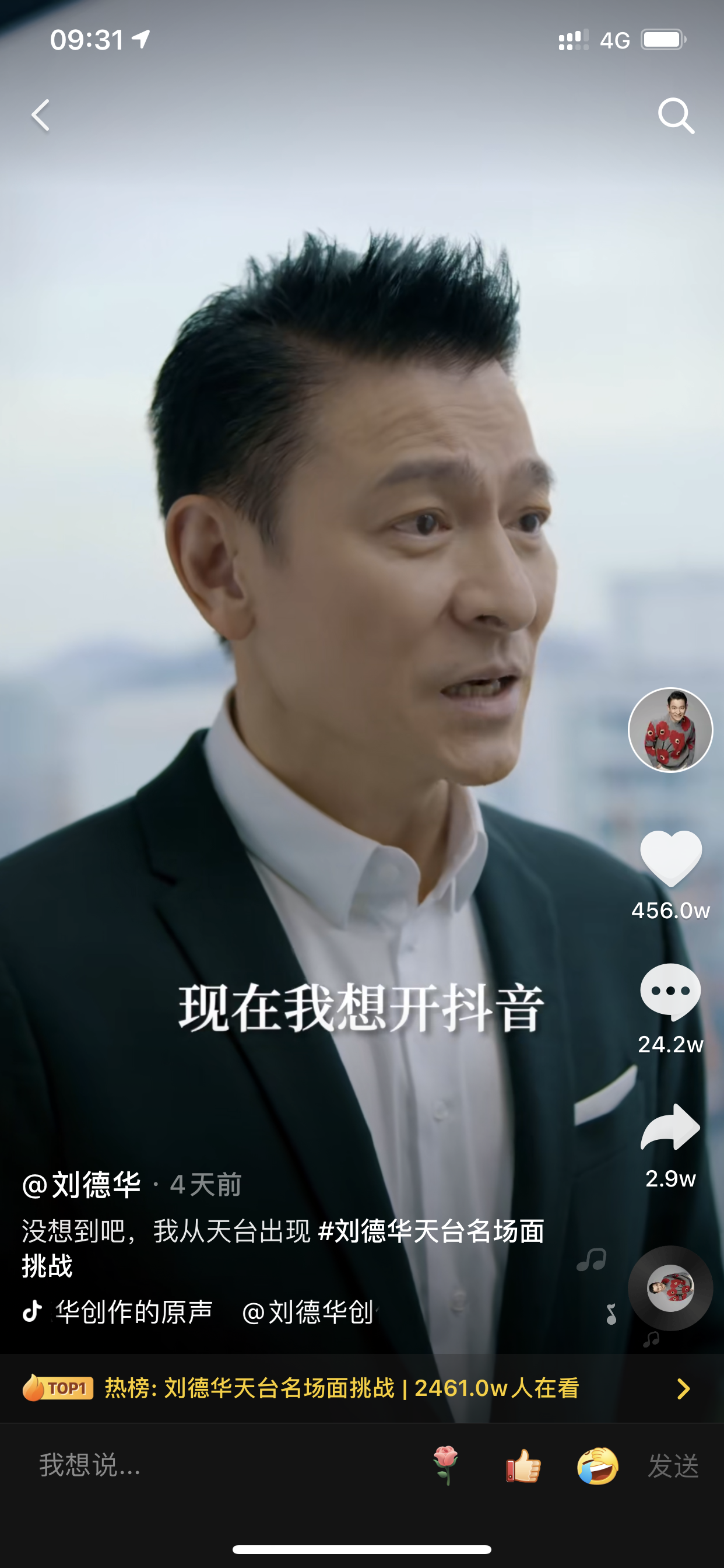
Task: Open the spinning music disc
Action: pyautogui.click(x=670, y=1287)
